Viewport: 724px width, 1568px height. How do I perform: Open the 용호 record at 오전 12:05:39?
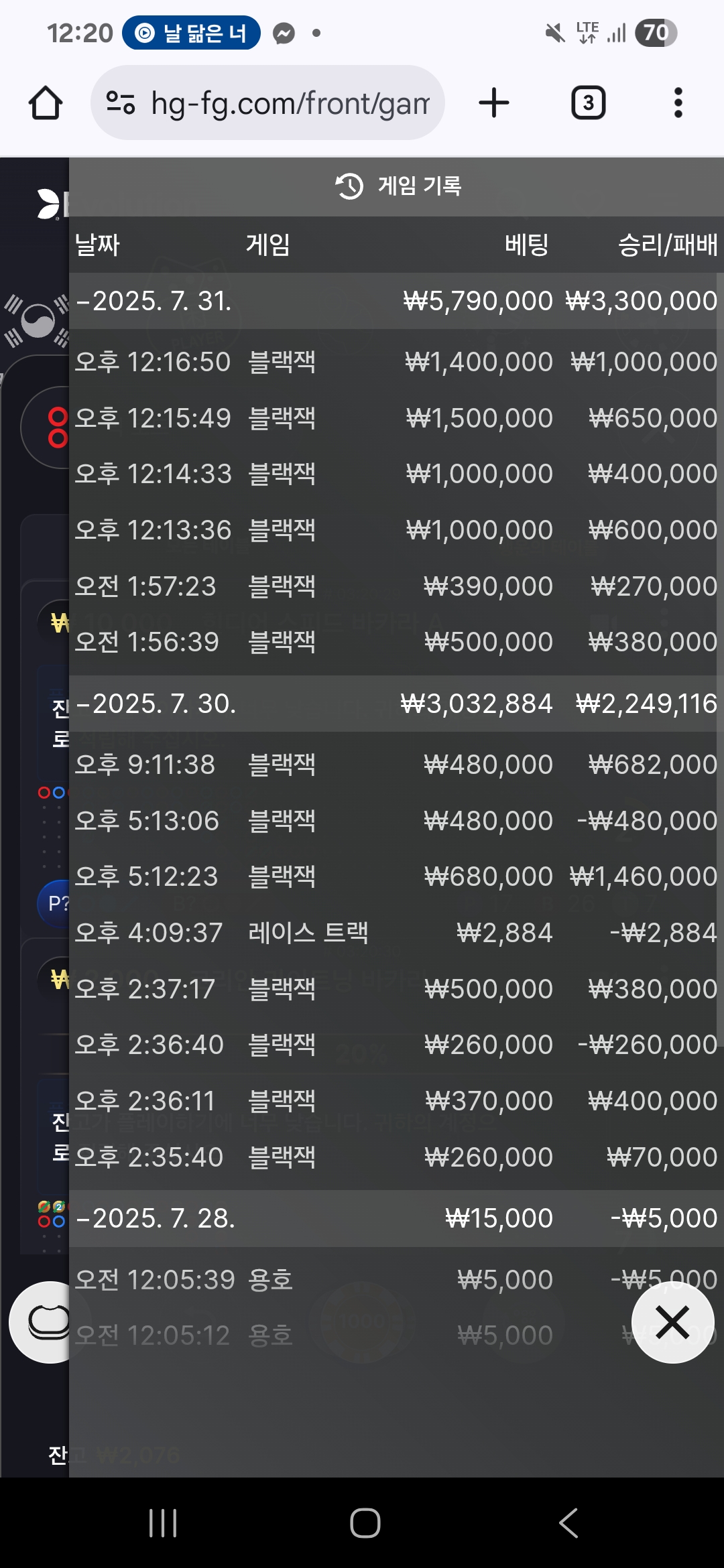pyautogui.click(x=396, y=1280)
